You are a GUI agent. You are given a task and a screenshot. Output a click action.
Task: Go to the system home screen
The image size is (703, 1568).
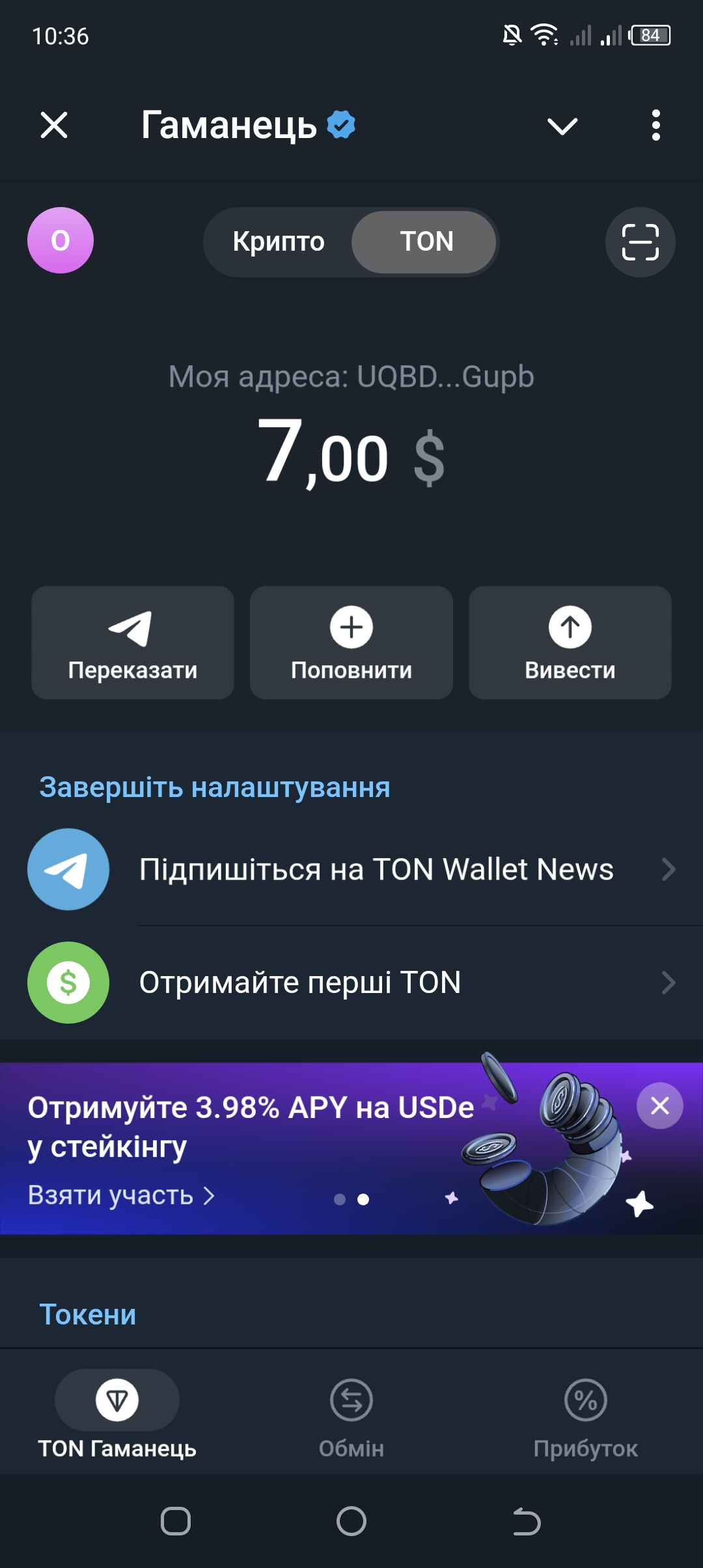coord(351,1522)
